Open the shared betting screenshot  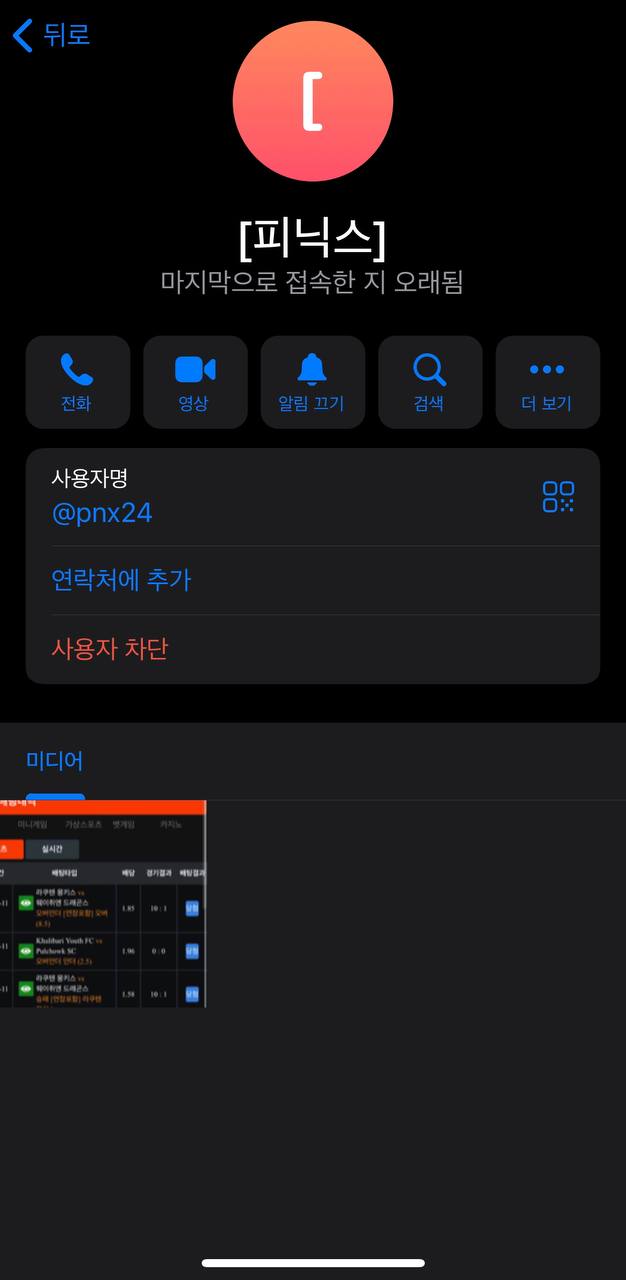pos(103,903)
